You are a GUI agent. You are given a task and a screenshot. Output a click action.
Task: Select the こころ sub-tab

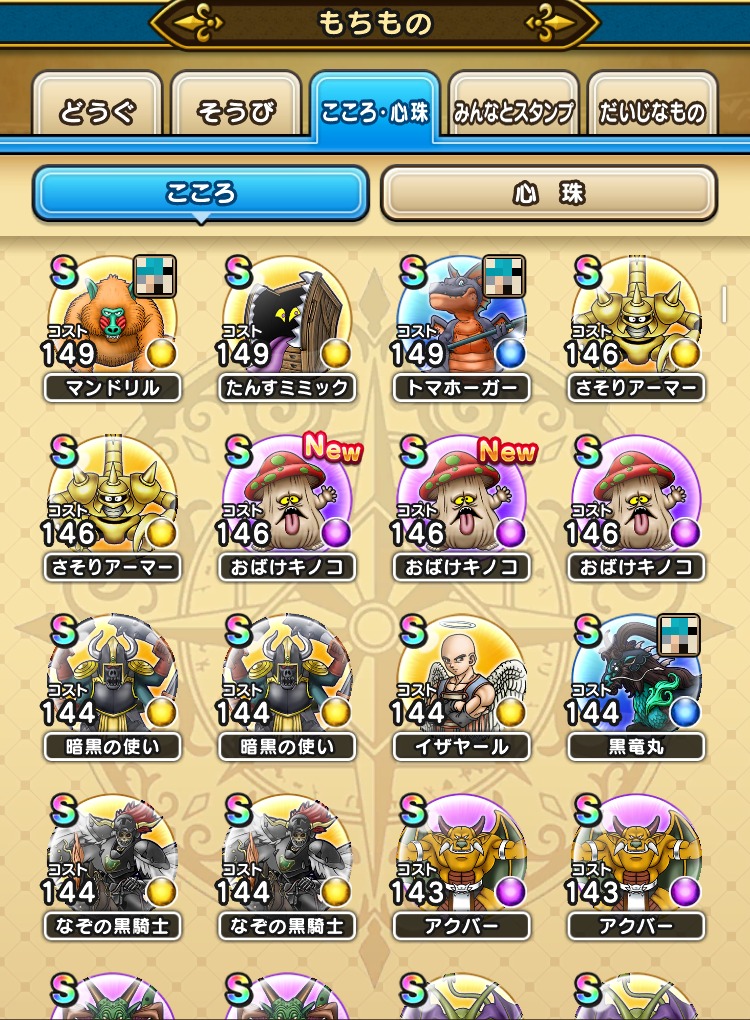pyautogui.click(x=201, y=193)
